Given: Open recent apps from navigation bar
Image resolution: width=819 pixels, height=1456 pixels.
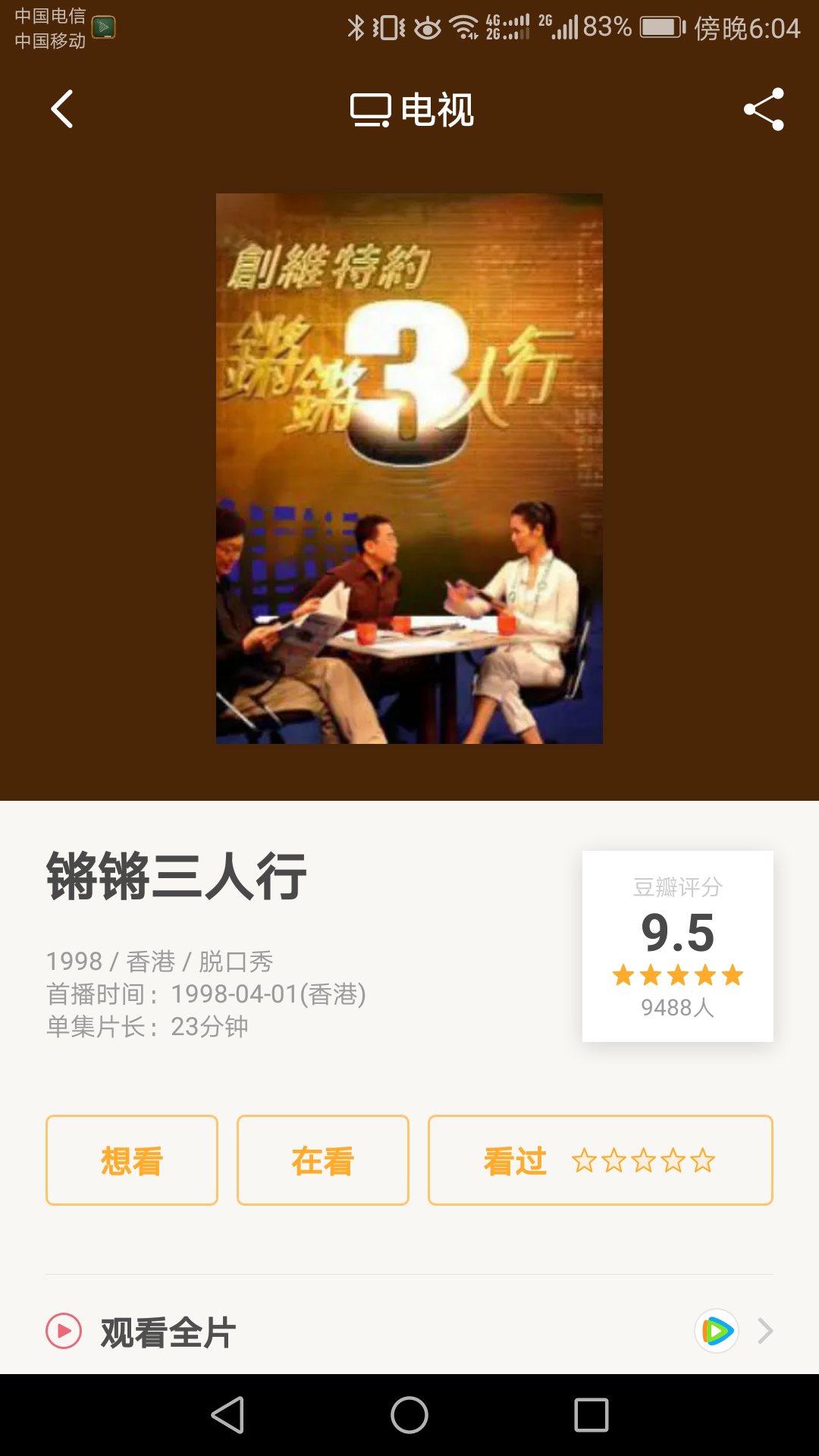Looking at the screenshot, I should coord(591,1415).
